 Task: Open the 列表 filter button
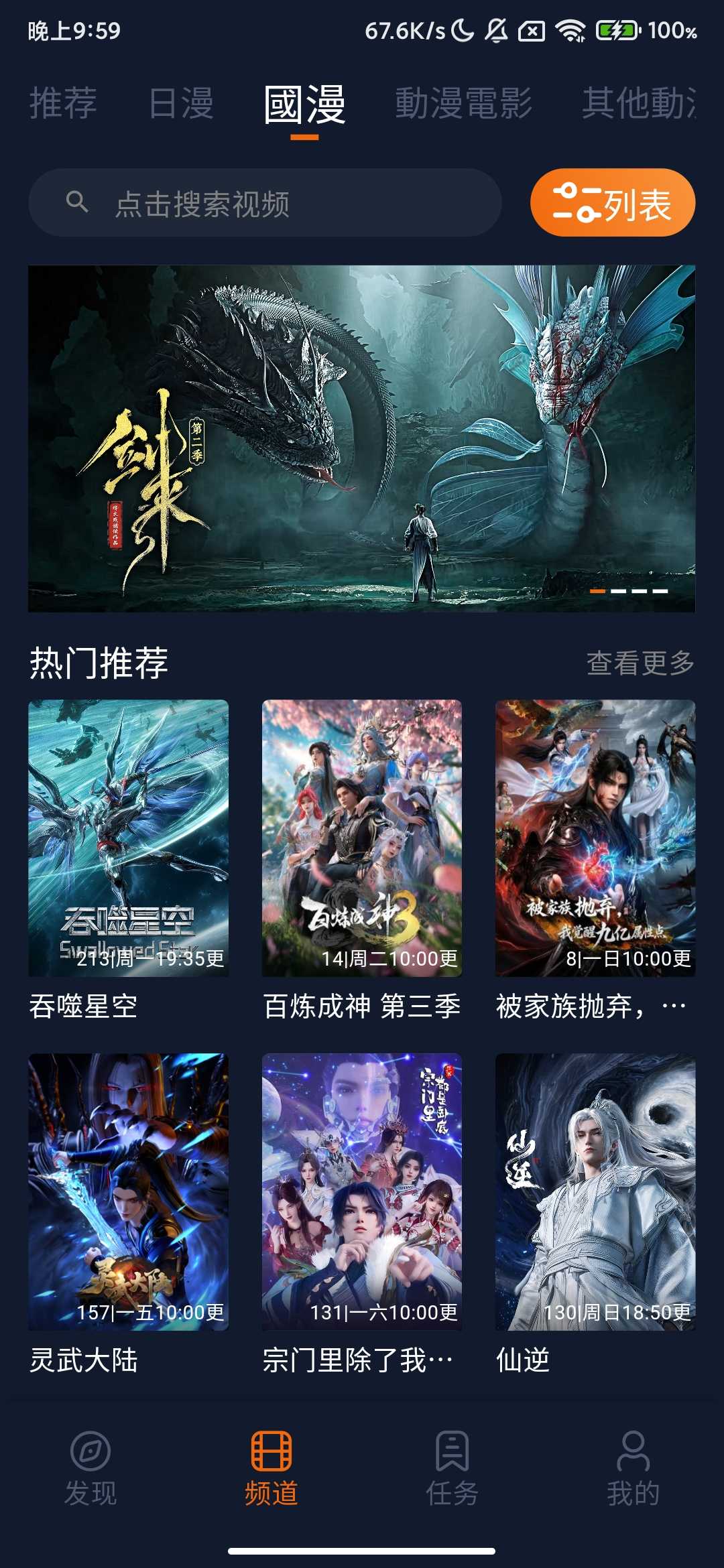click(612, 203)
